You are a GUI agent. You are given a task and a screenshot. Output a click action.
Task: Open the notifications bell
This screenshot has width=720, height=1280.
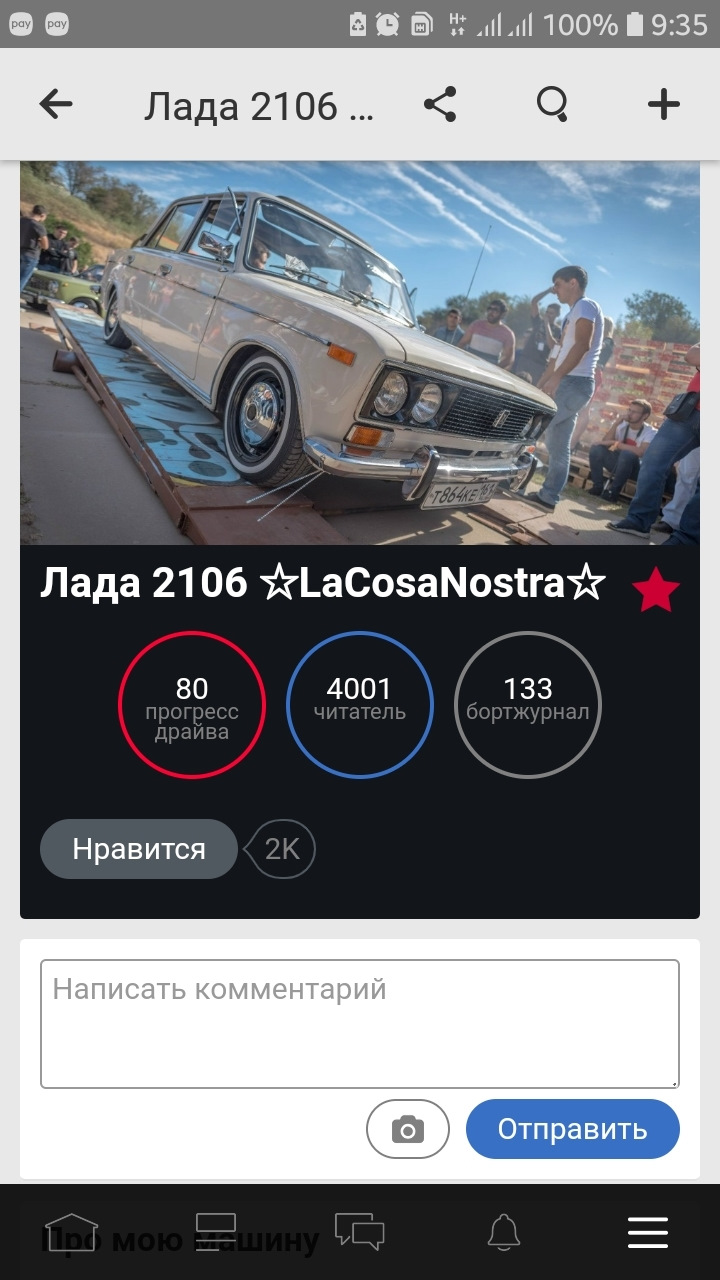504,1232
